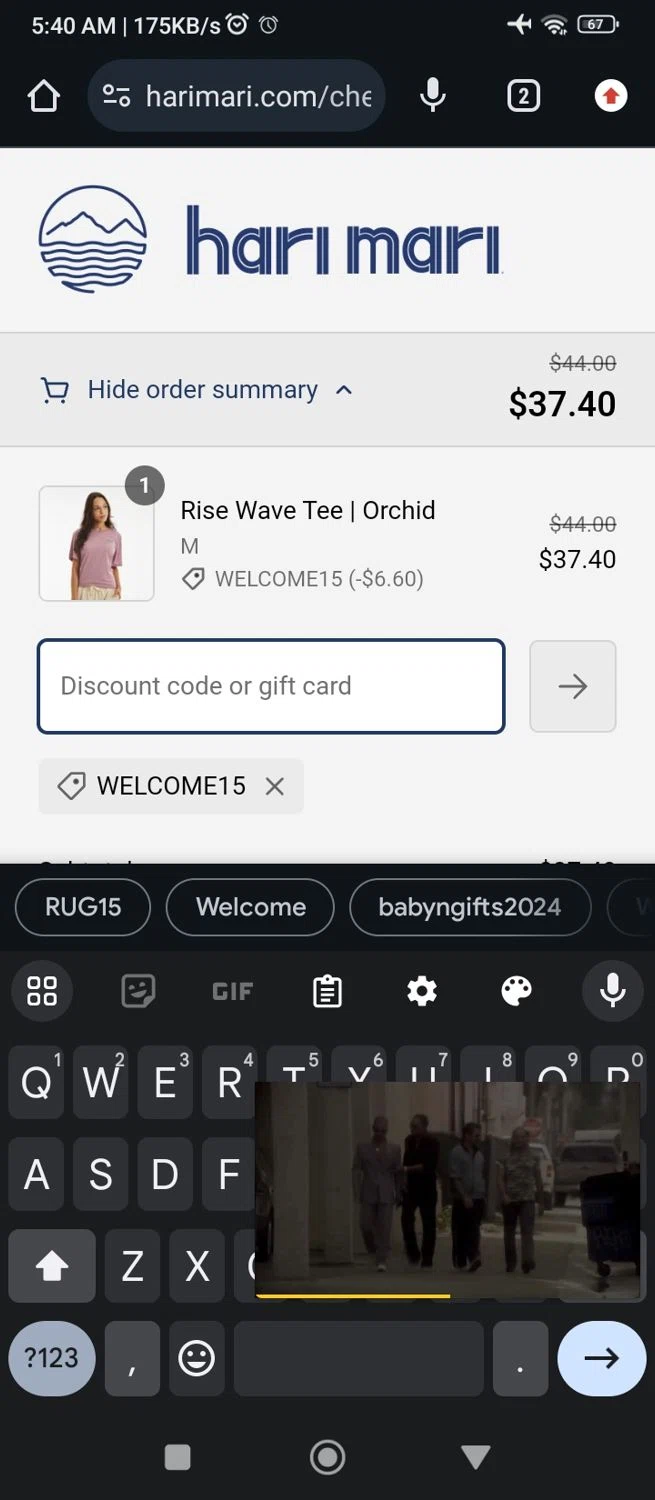
Task: Switch keyboard to ?123 symbols
Action: click(x=51, y=1358)
